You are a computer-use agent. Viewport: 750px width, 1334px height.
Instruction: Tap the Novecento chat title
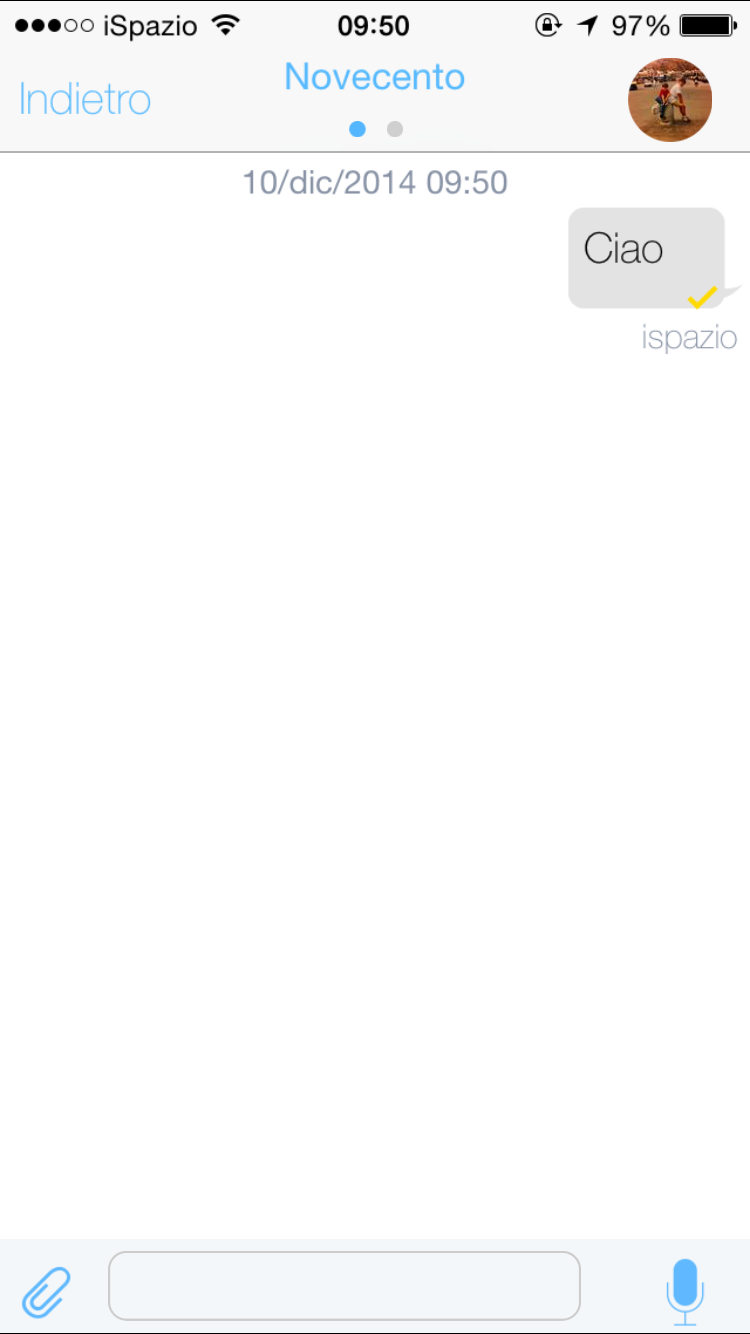[x=374, y=77]
